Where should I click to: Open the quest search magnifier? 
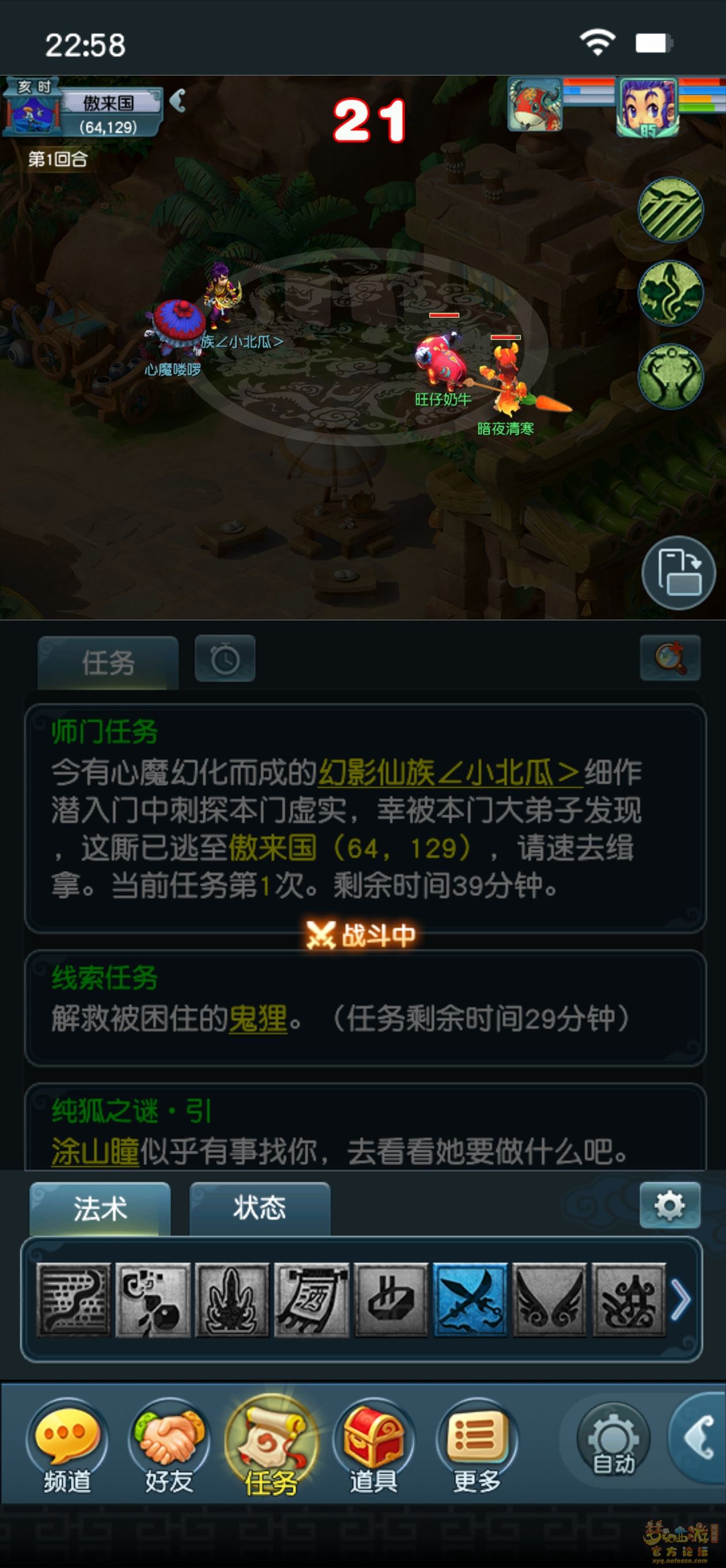point(670,658)
